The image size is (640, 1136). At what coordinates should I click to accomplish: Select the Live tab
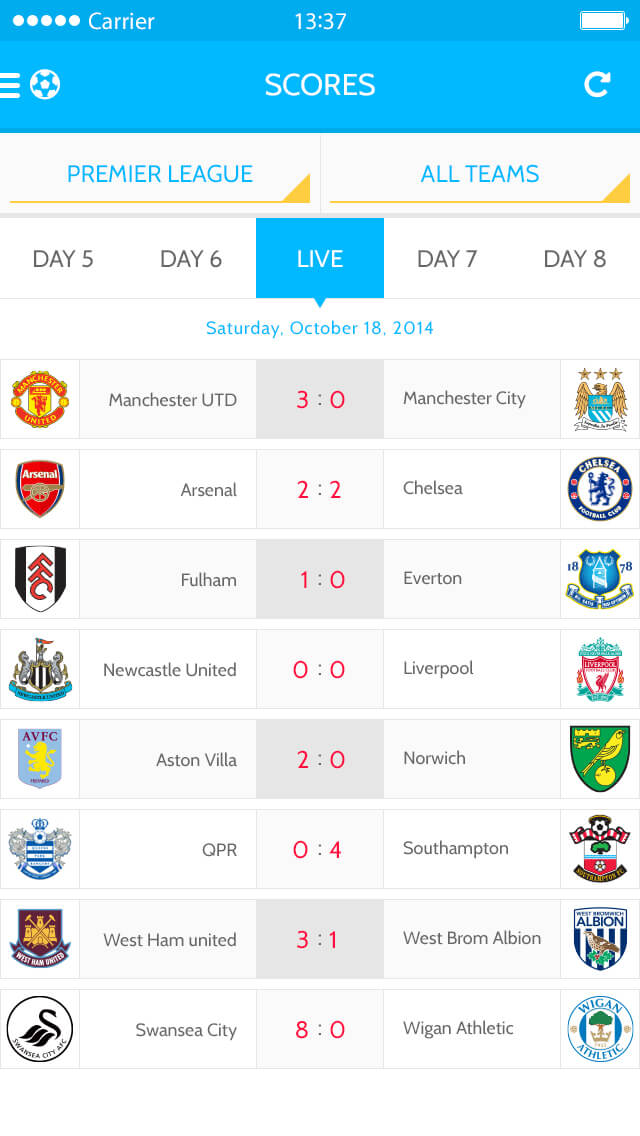(x=320, y=259)
